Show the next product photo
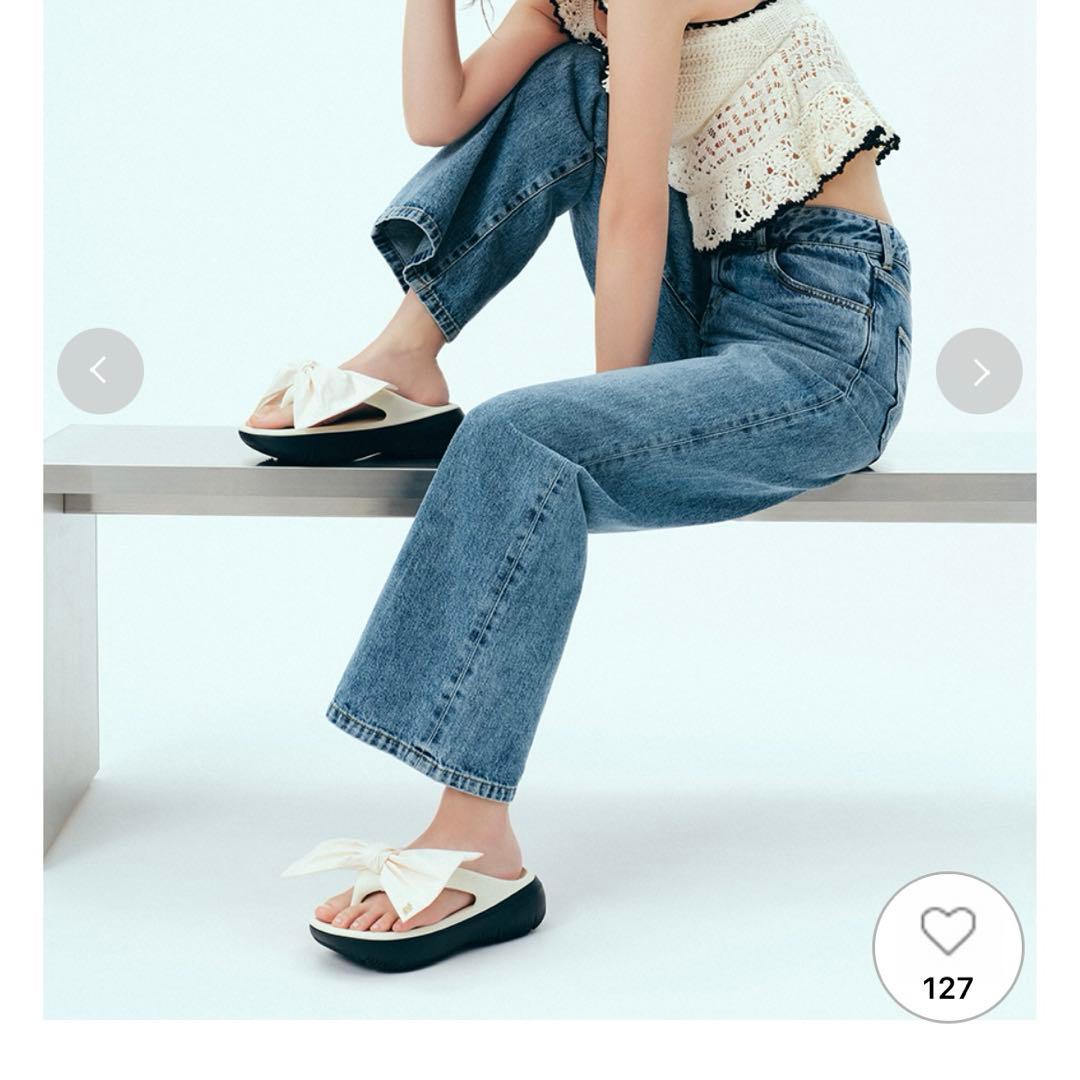This screenshot has width=1080, height=1080. tap(978, 371)
